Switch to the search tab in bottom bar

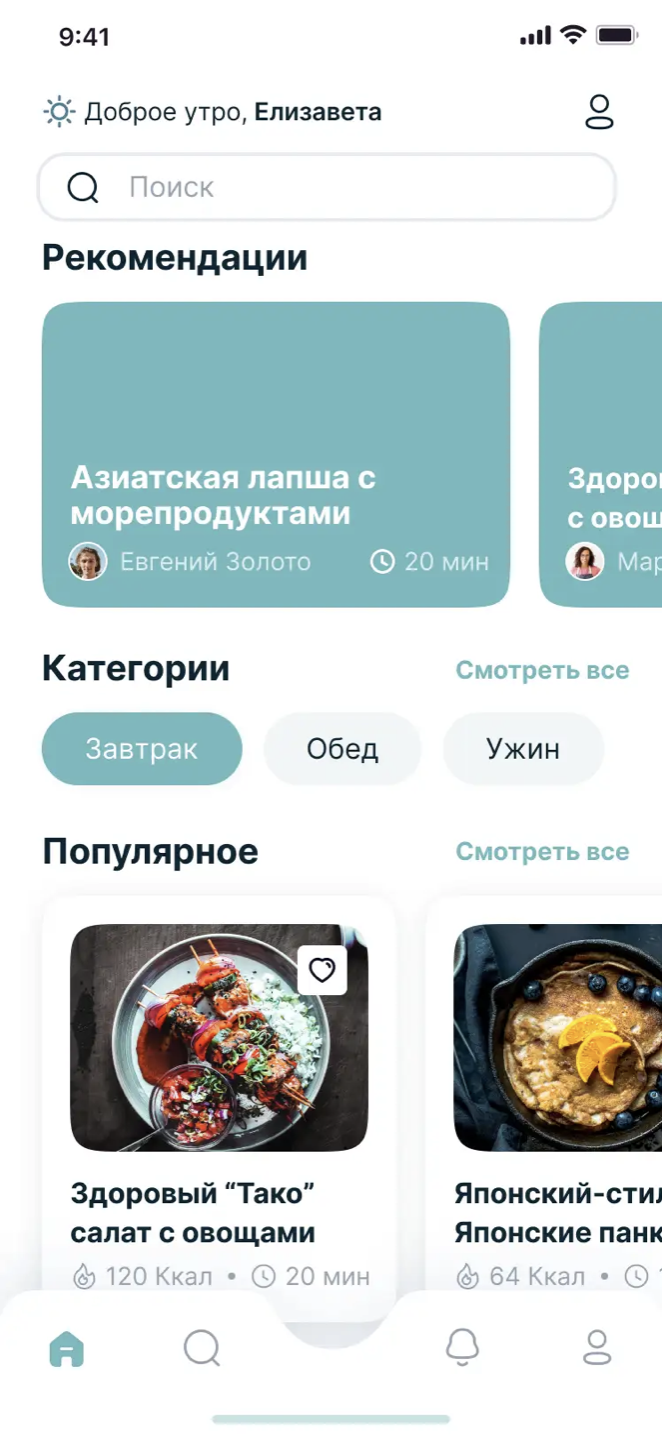(201, 1349)
